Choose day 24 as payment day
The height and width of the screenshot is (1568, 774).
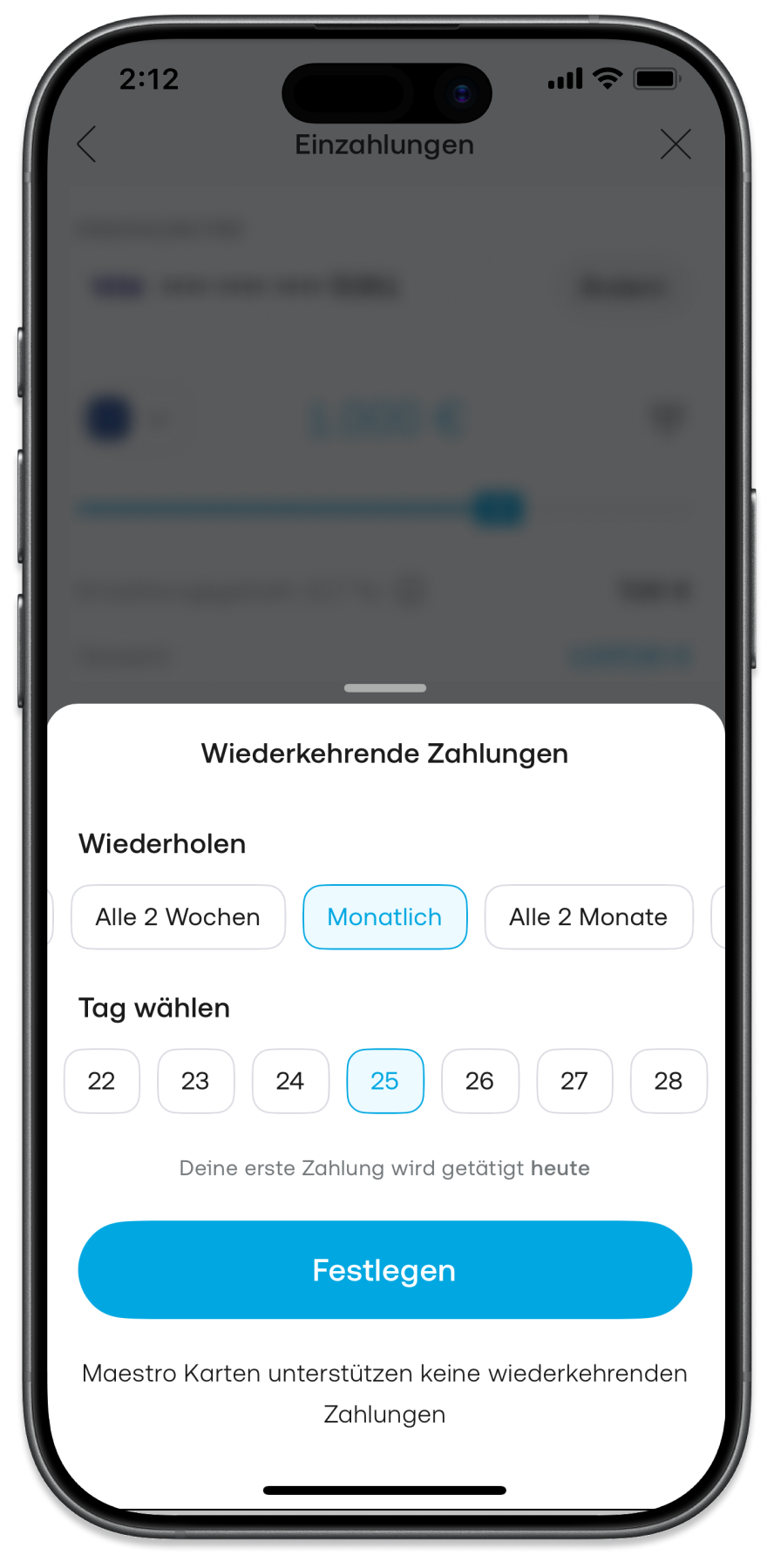click(290, 1081)
